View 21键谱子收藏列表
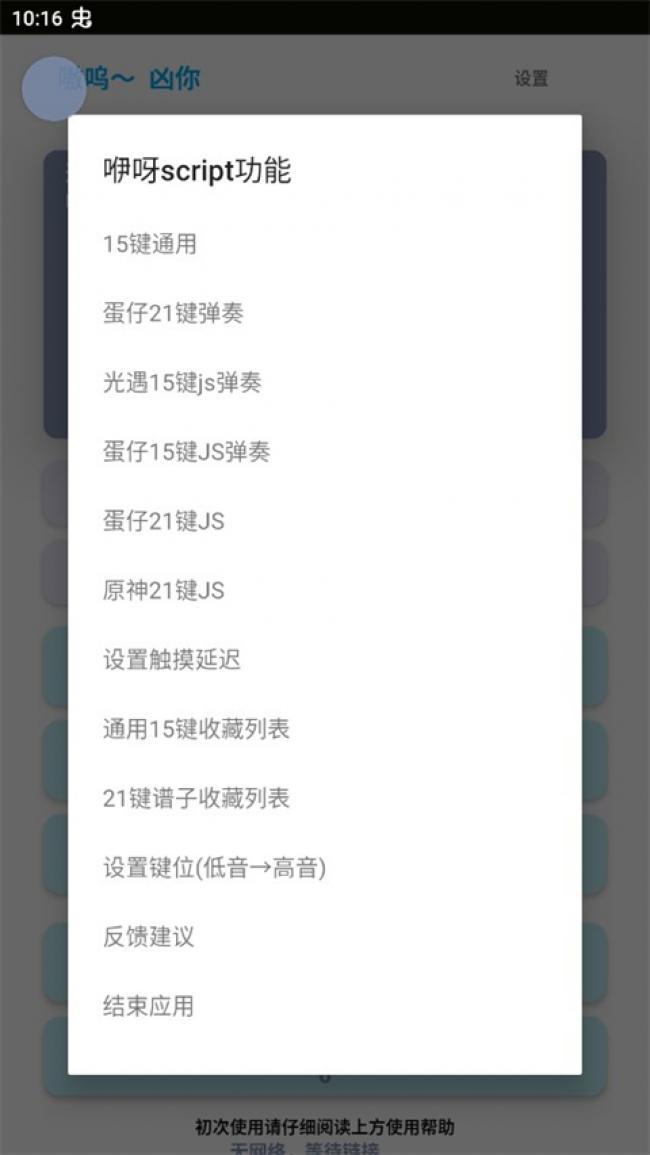The height and width of the screenshot is (1155, 650). click(196, 798)
